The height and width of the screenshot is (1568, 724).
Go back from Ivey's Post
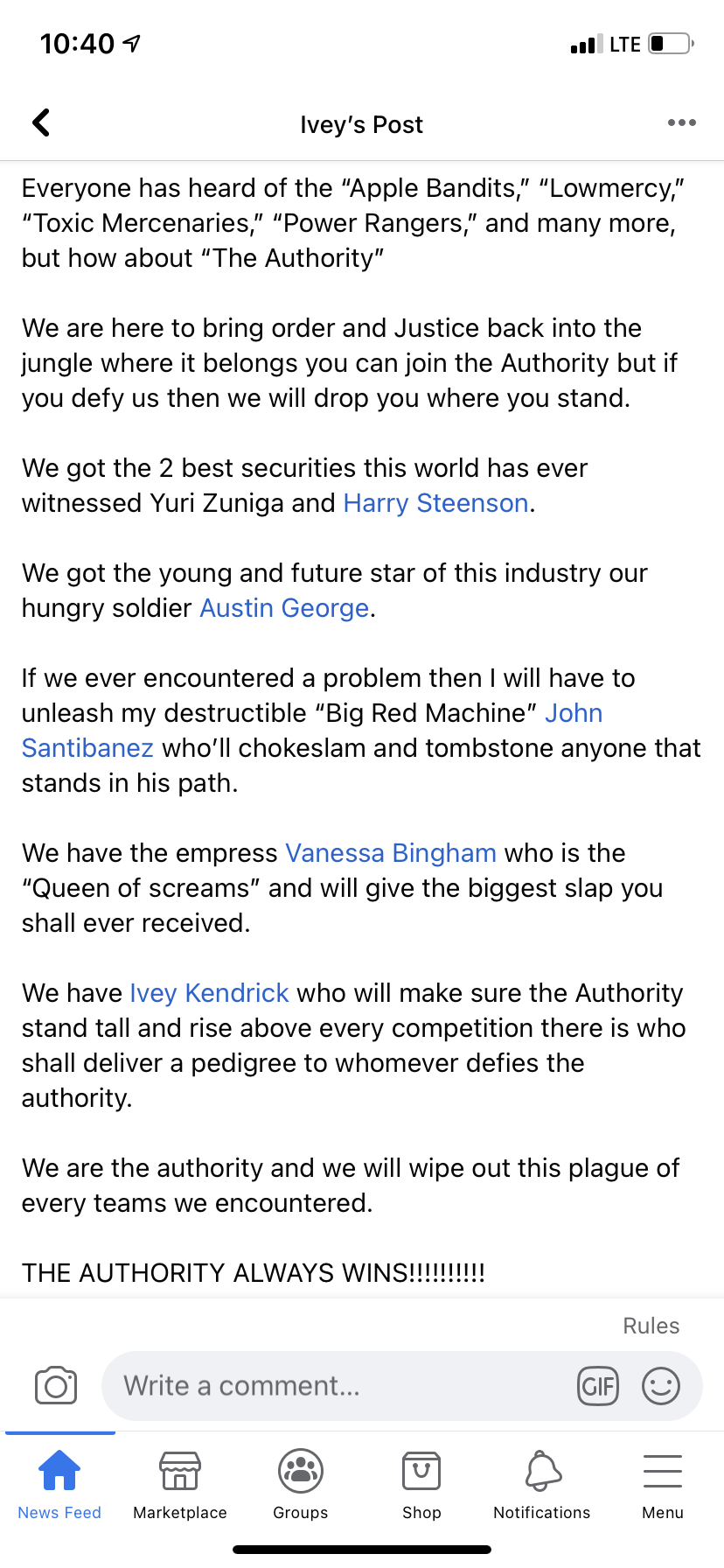[41, 123]
